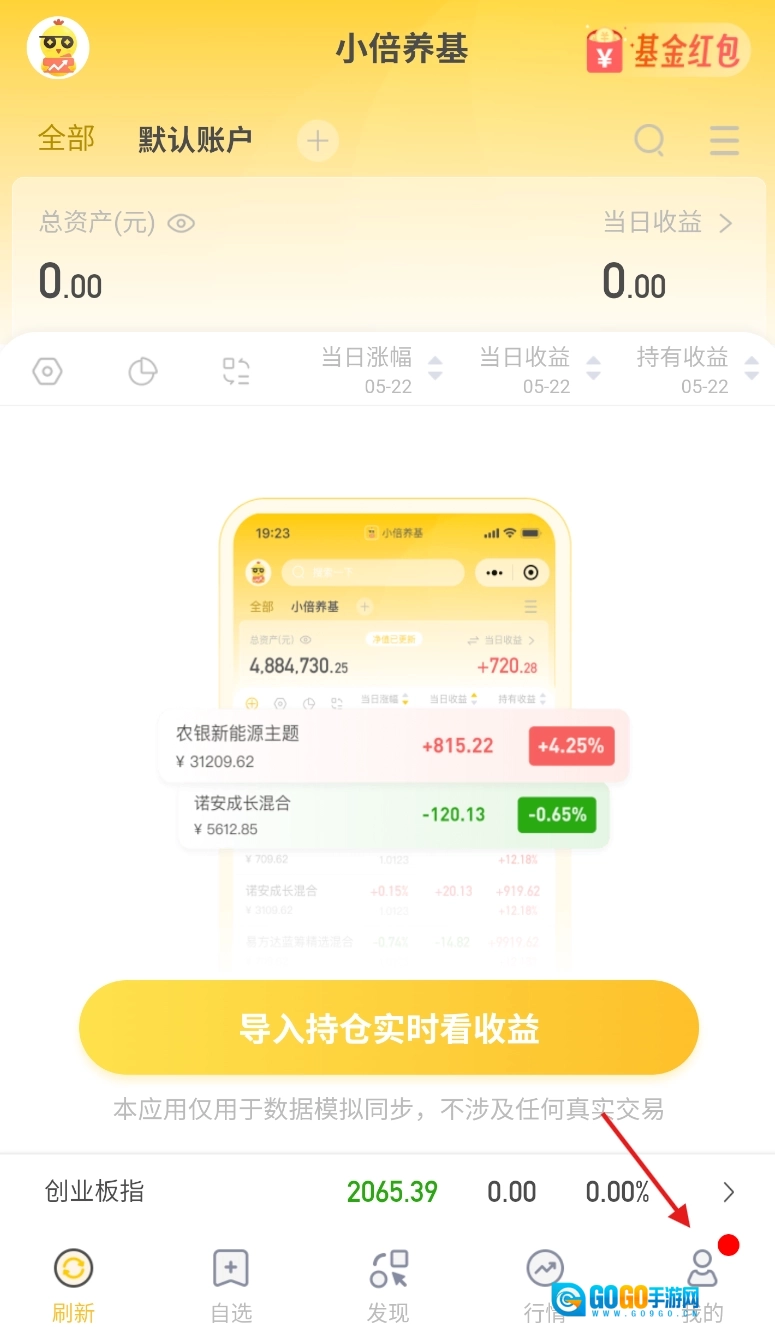Tap the switch layout icon

pyautogui.click(x=236, y=372)
